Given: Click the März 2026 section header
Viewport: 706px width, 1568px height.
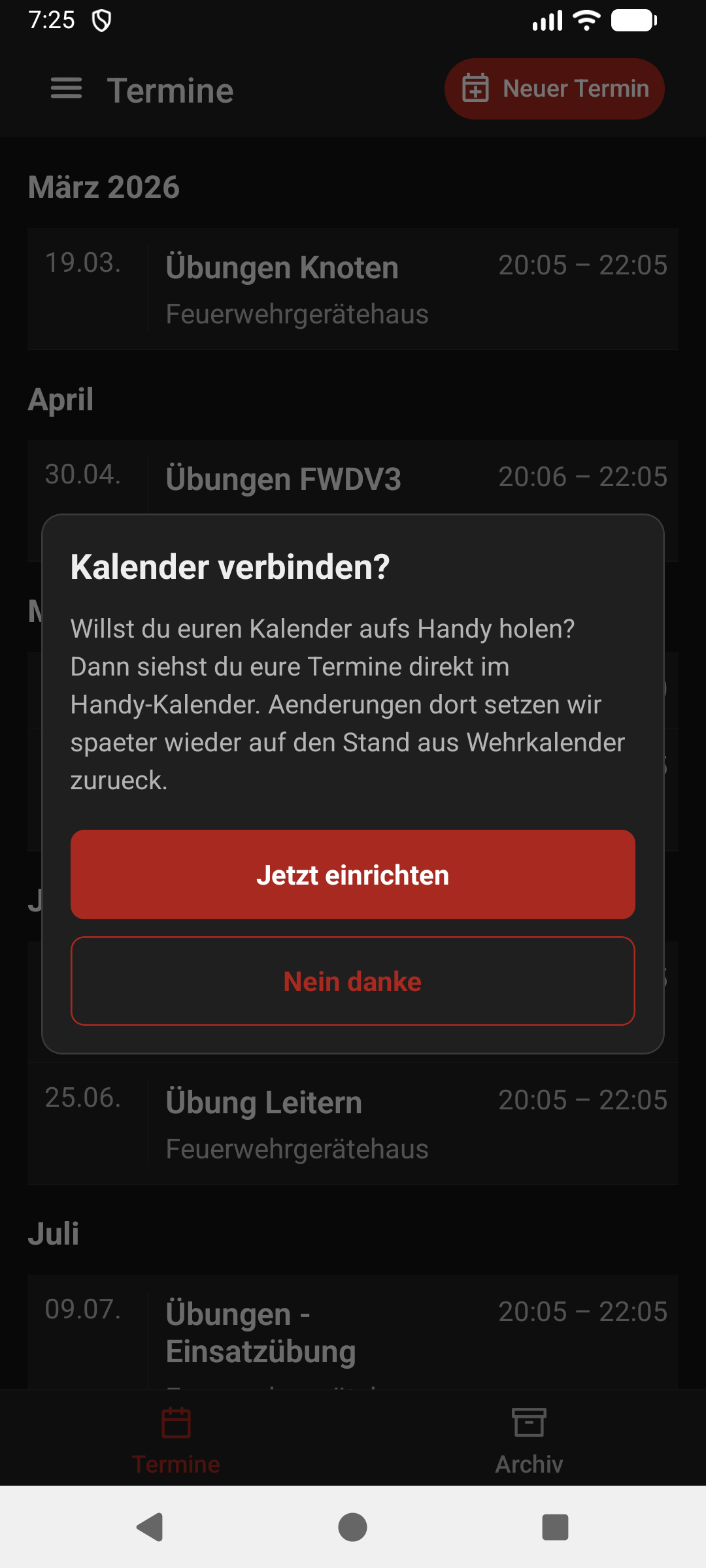Looking at the screenshot, I should click(x=105, y=186).
